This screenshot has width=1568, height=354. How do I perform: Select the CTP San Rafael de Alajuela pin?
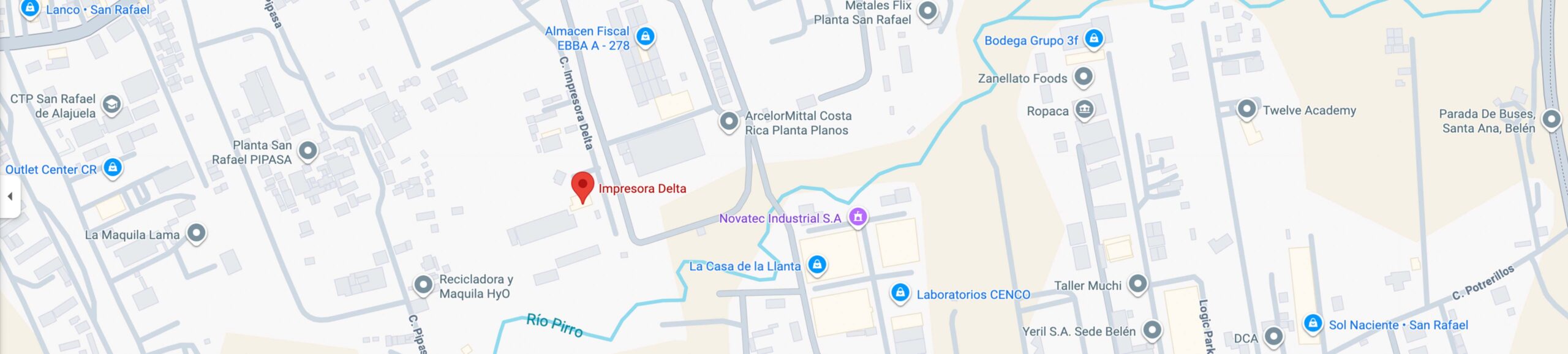[x=111, y=105]
